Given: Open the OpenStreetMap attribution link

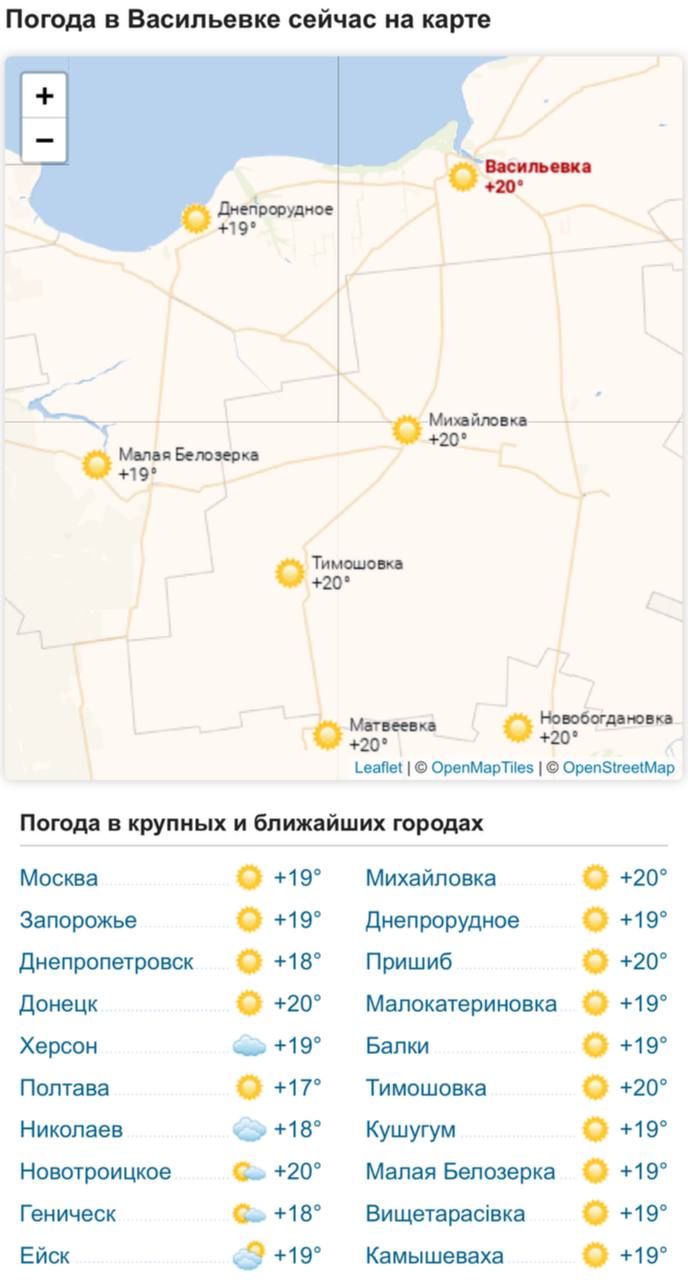Looking at the screenshot, I should click(619, 768).
